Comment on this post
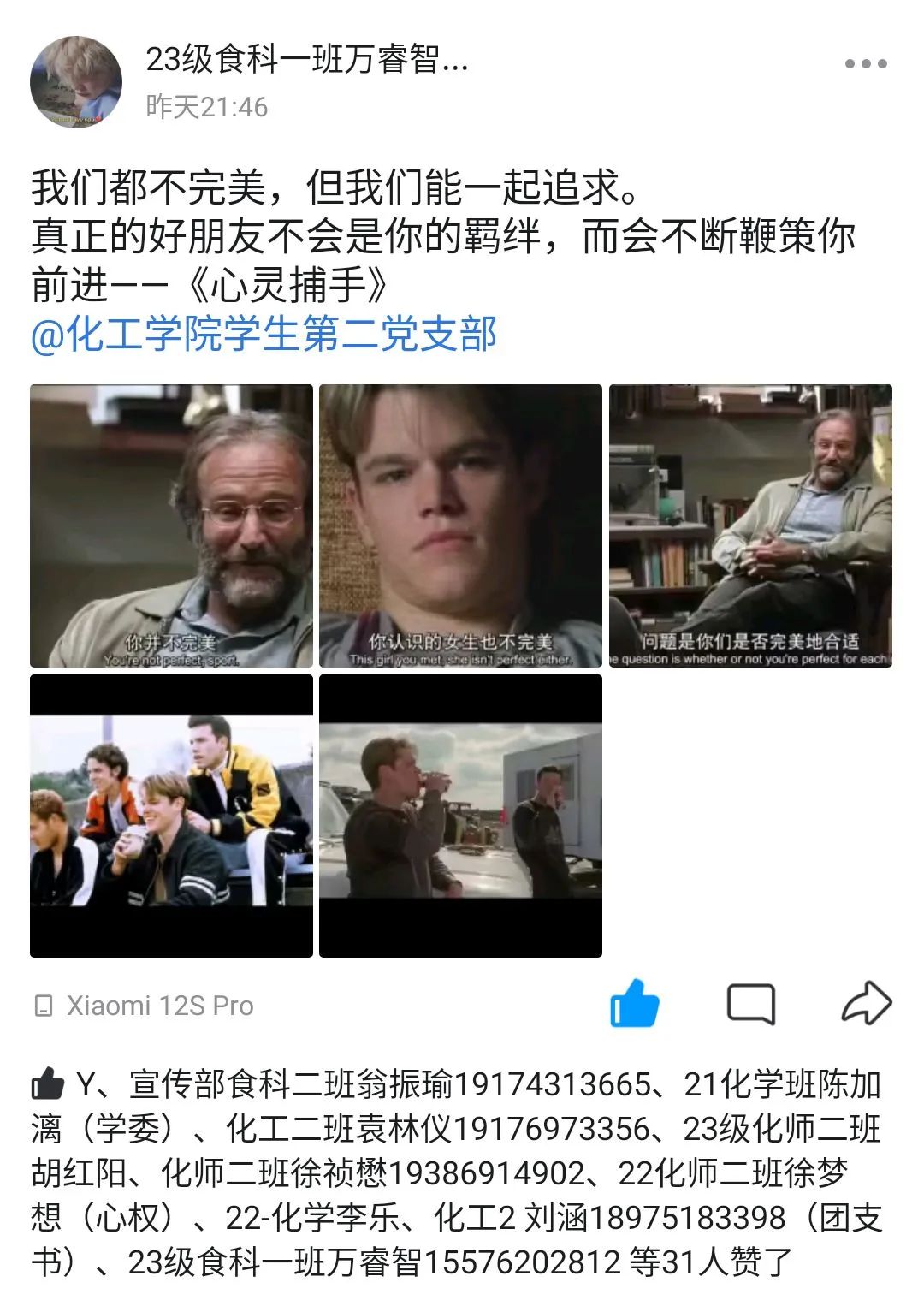 (x=750, y=1003)
